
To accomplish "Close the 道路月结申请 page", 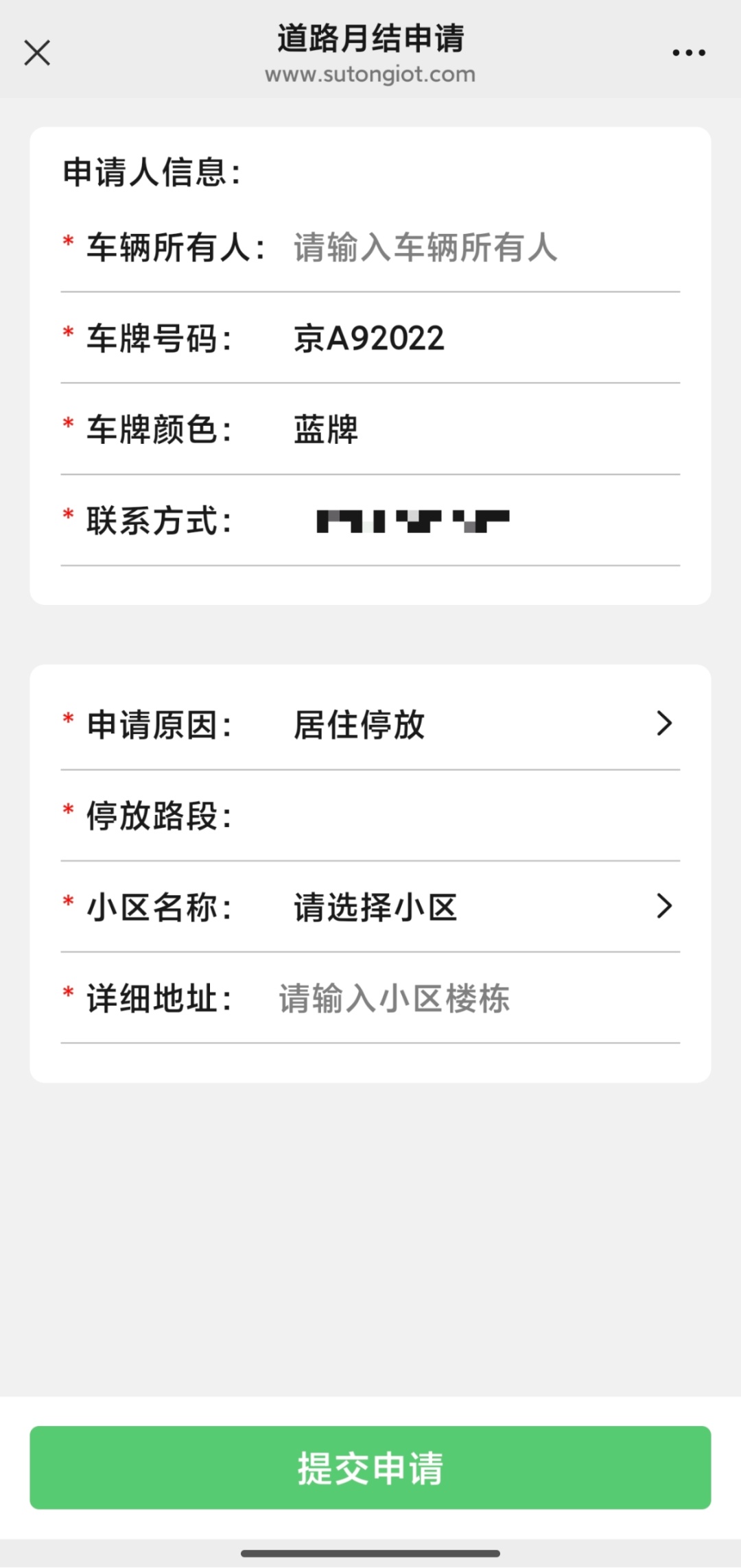I will coord(37,53).
